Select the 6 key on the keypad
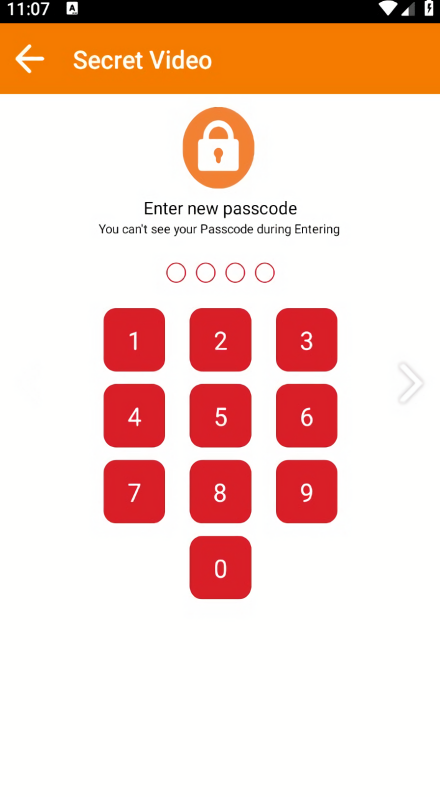Viewport: 440px width, 797px height. click(x=306, y=416)
